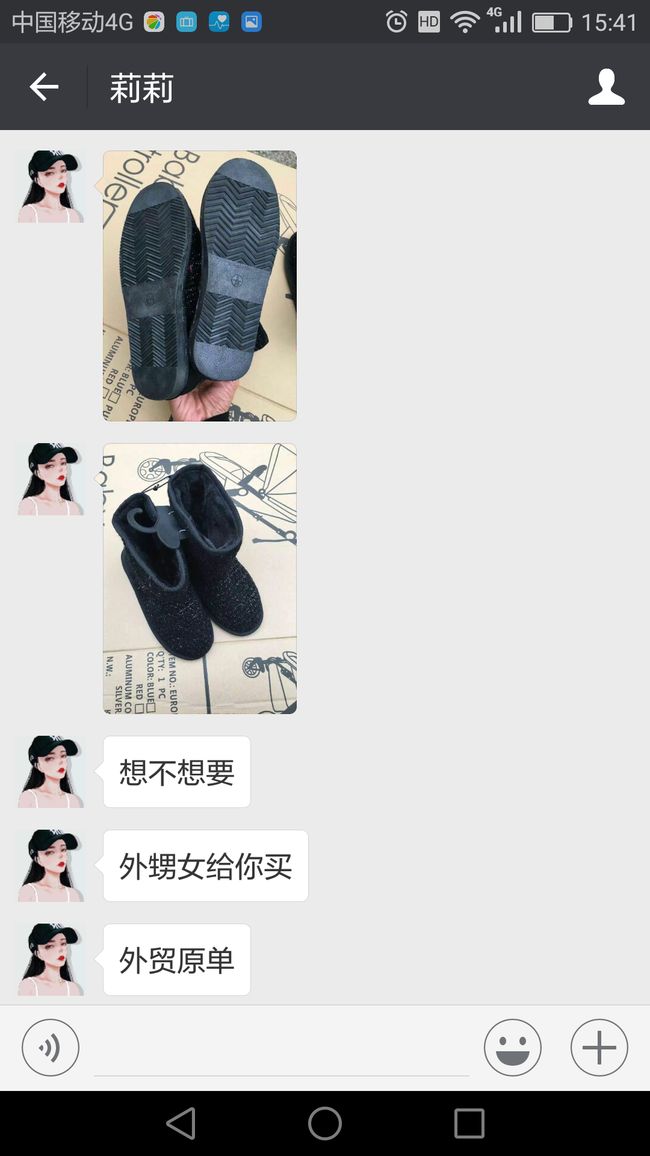Open the emoji picker
This screenshot has width=650, height=1156.
(512, 1047)
